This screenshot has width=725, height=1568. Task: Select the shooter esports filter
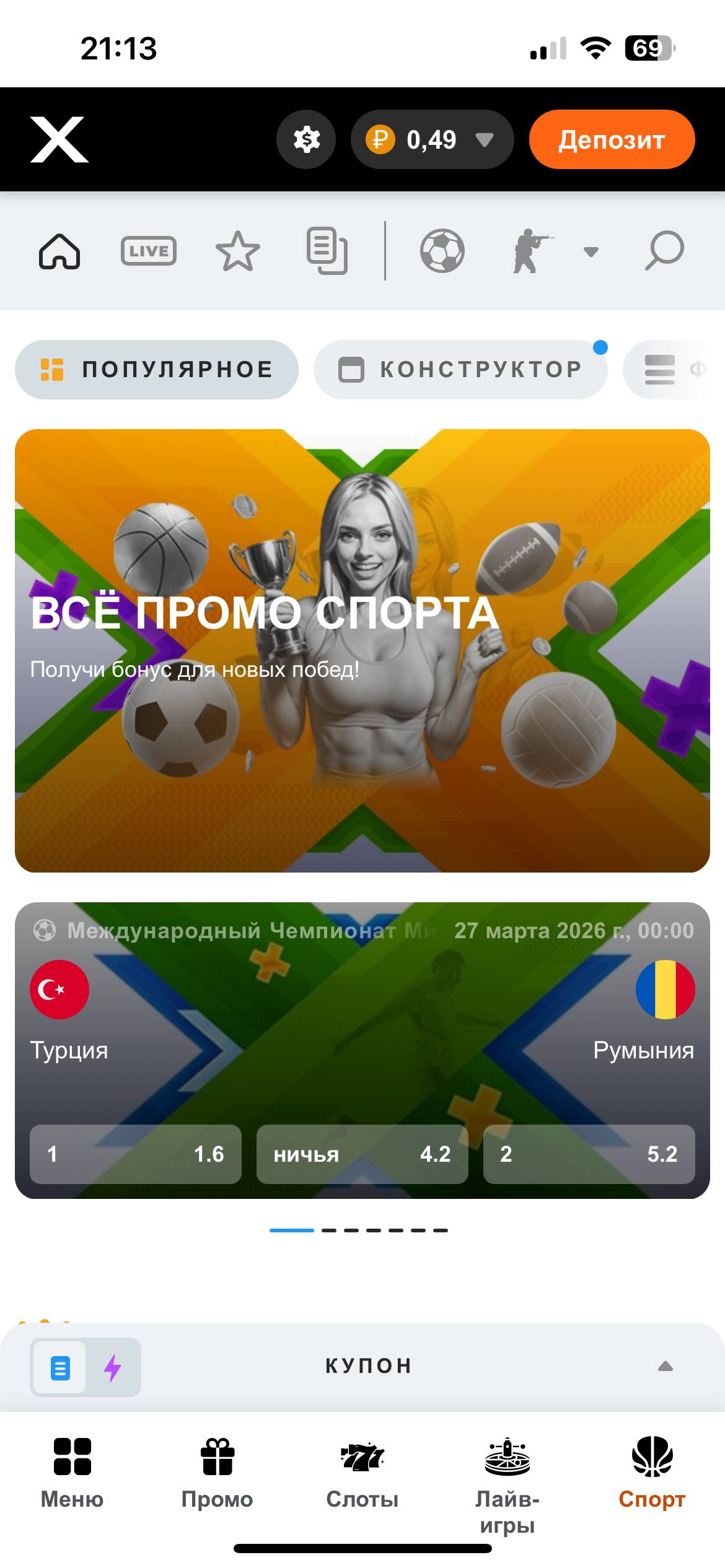click(530, 251)
